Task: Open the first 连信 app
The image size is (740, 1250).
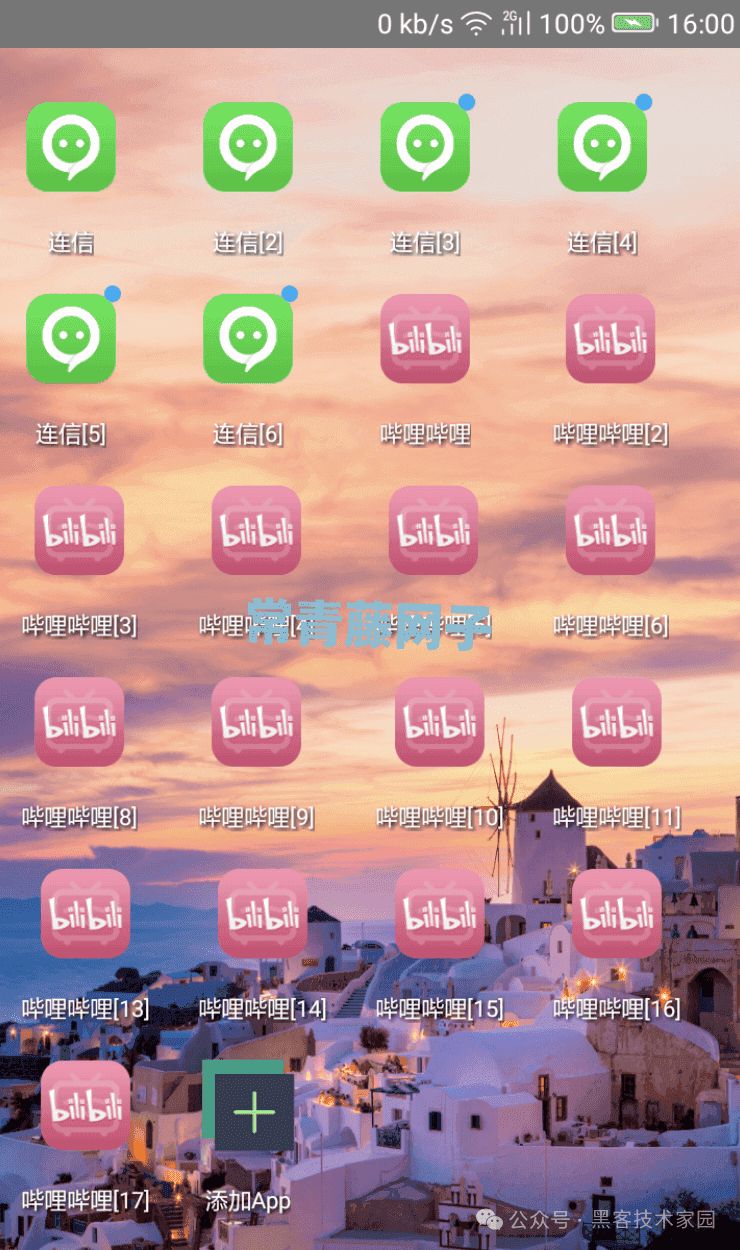Action: (71, 147)
